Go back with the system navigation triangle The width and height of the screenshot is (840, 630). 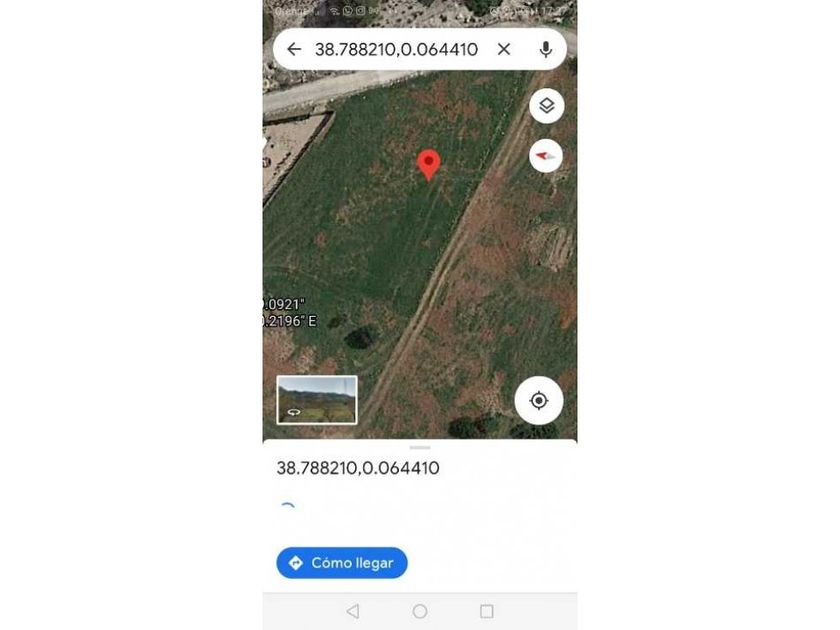coord(352,611)
